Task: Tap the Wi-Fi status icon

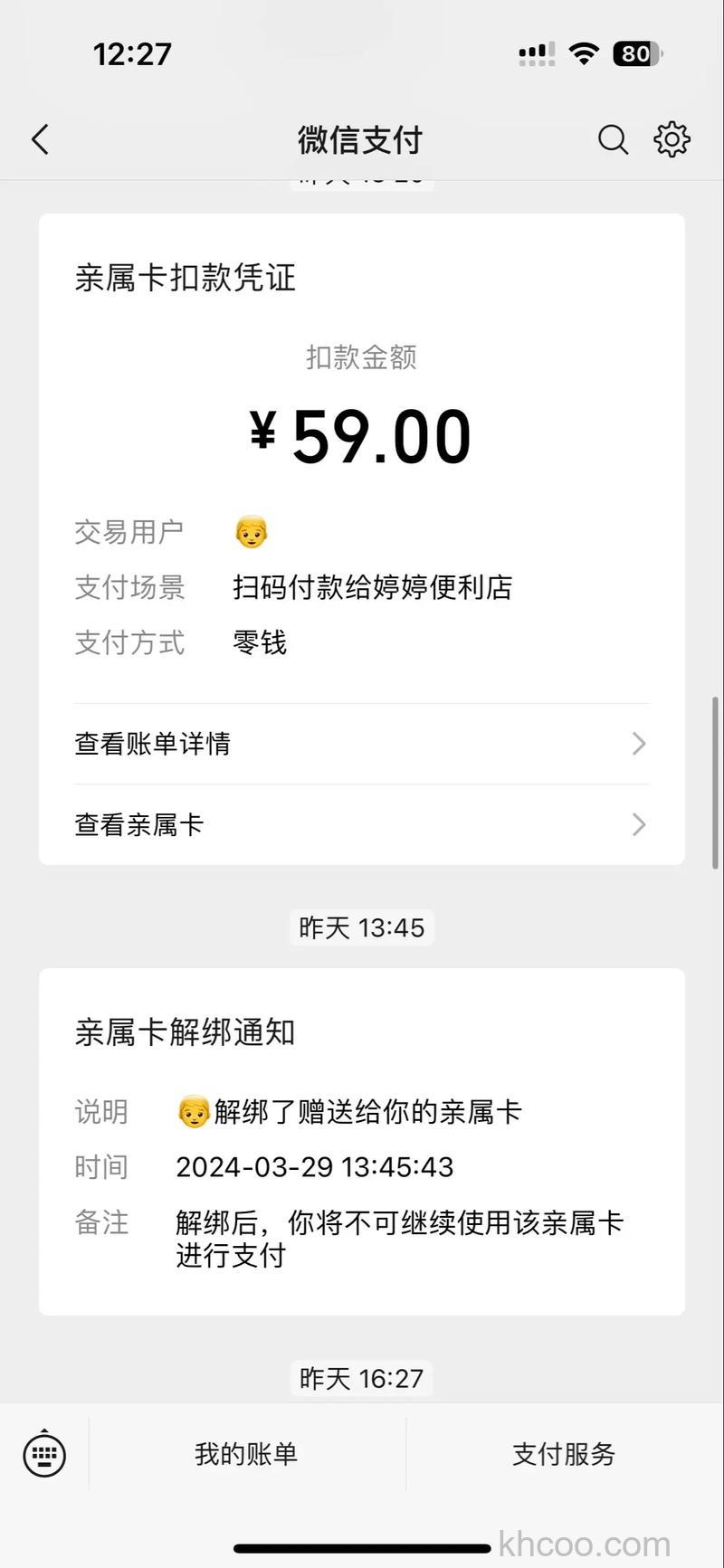Action: point(584,53)
